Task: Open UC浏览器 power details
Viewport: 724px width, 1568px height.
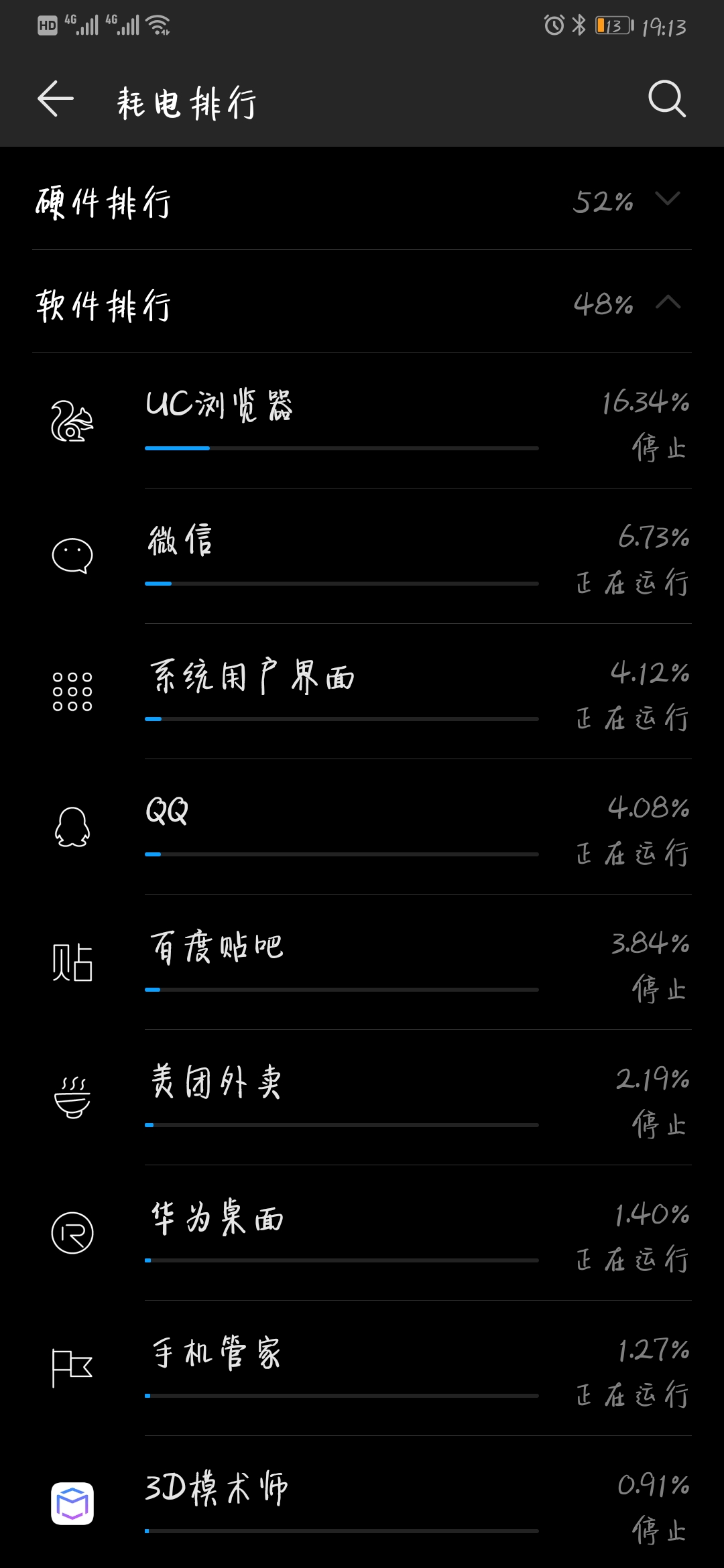Action: point(362,422)
